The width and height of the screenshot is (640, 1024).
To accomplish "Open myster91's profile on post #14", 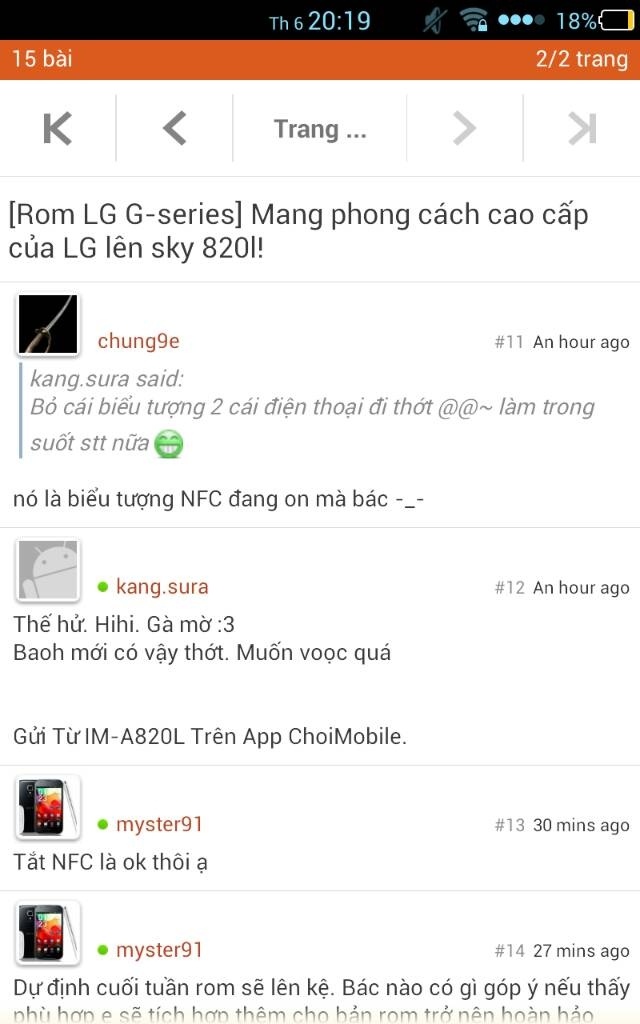I will pos(159,950).
